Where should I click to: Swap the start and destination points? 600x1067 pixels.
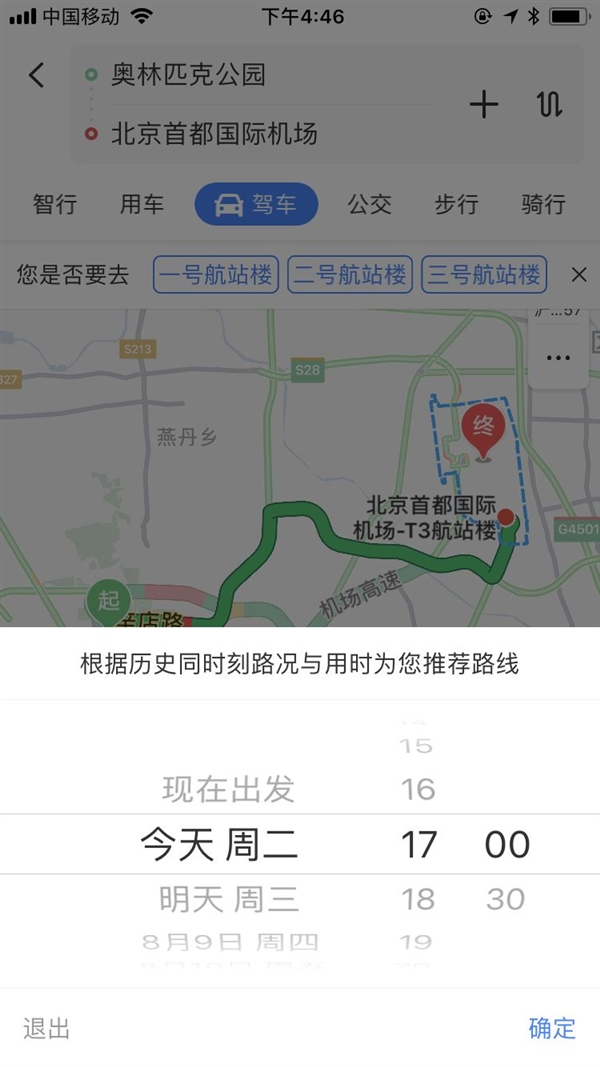click(550, 104)
